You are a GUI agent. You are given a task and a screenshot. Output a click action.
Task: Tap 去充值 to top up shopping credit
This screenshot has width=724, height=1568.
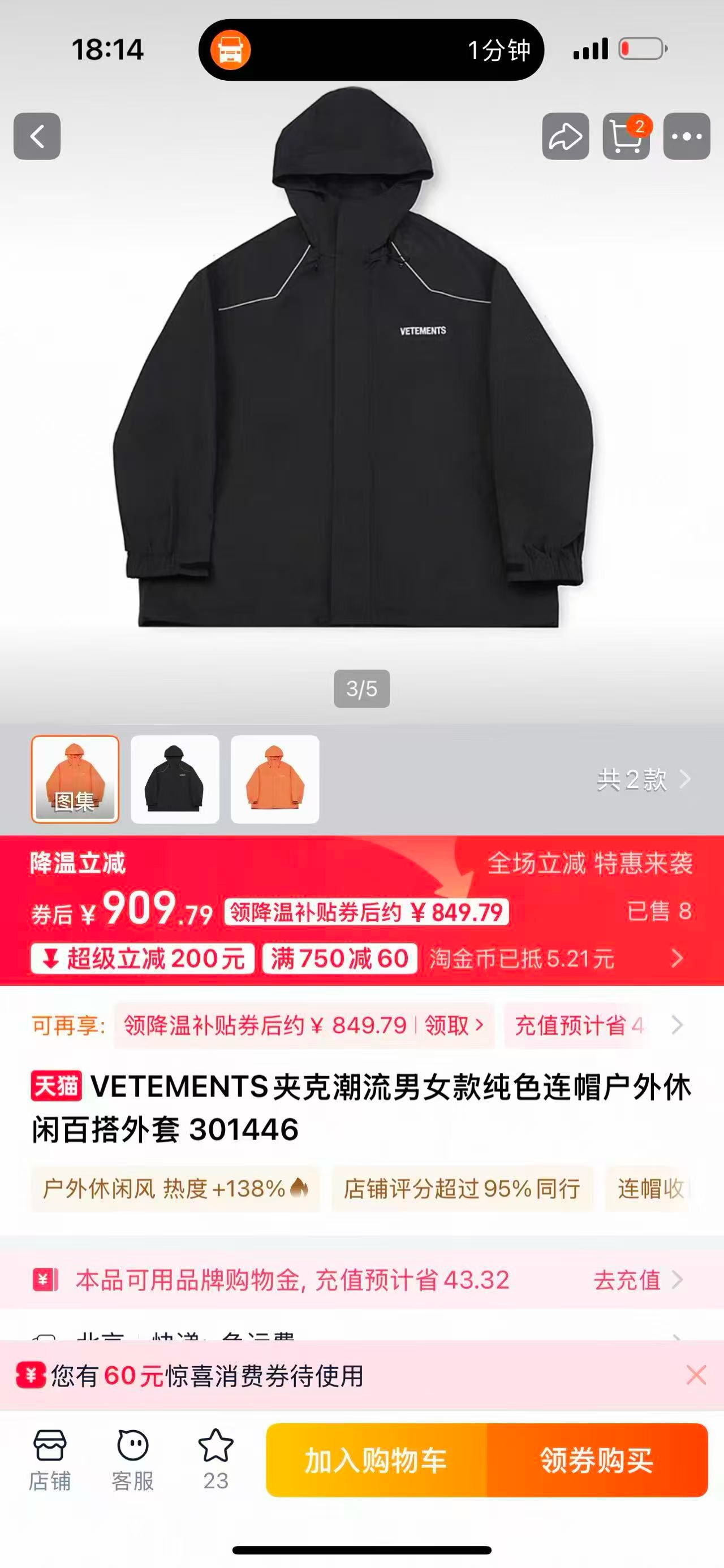coord(637,1280)
